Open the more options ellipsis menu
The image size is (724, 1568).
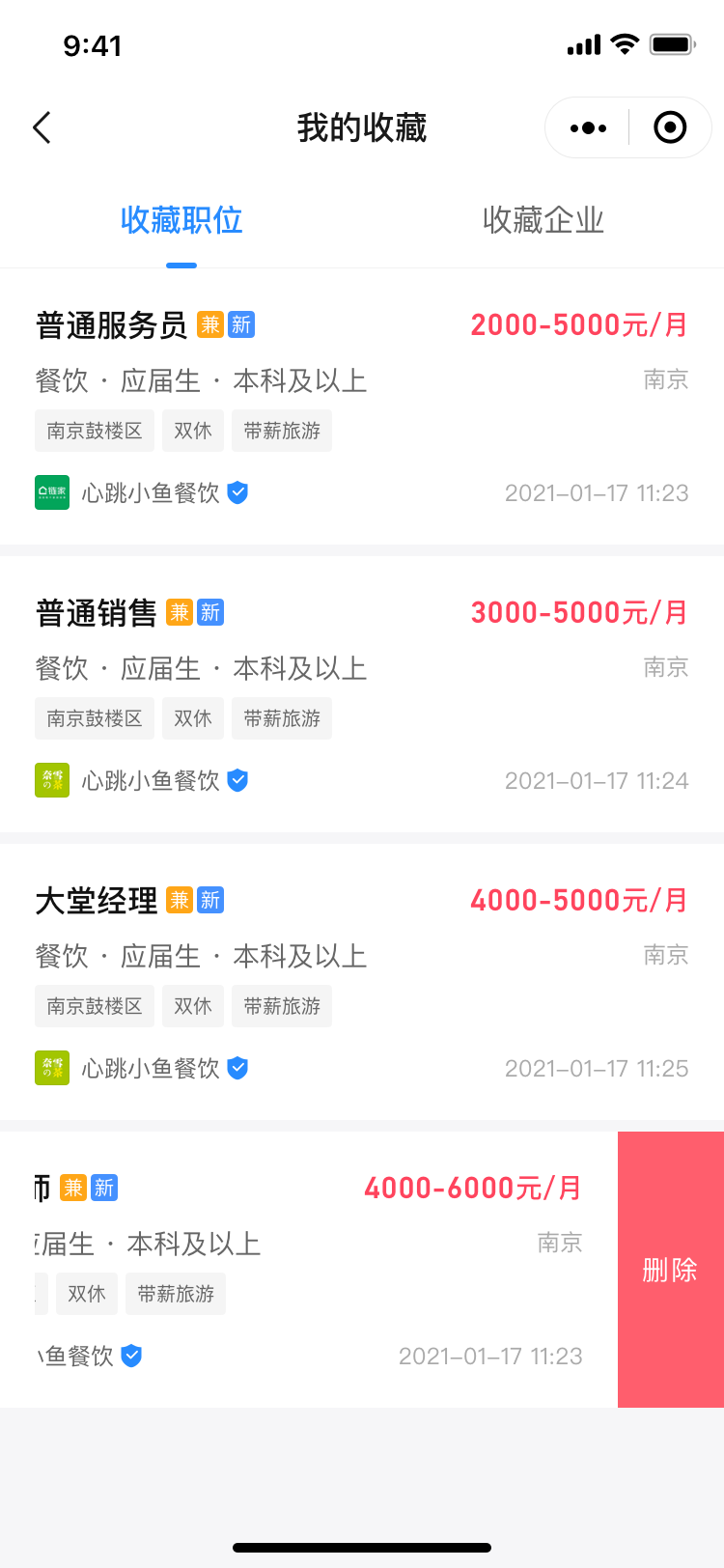coord(587,126)
